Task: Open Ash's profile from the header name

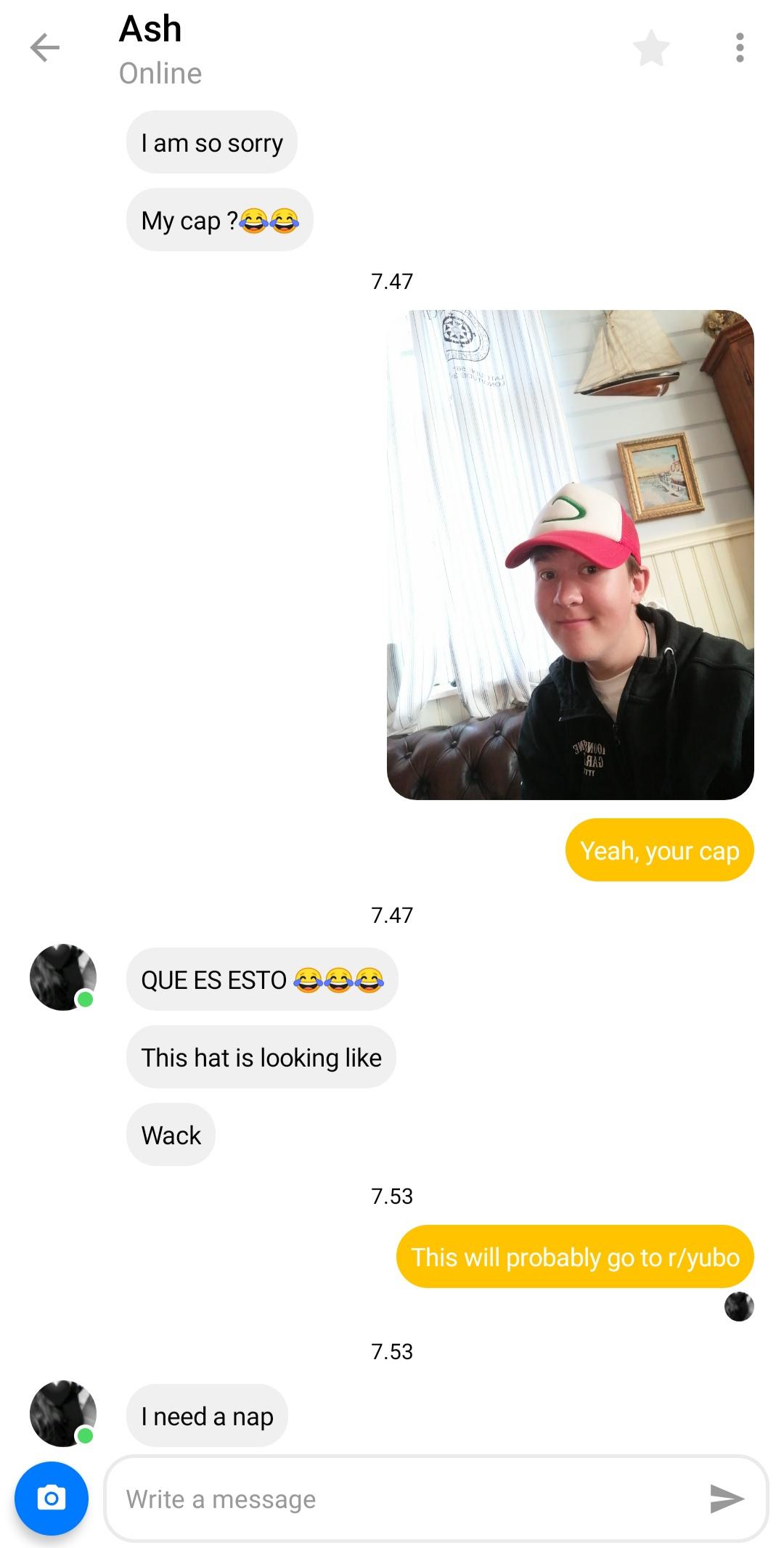Action: 150,30
